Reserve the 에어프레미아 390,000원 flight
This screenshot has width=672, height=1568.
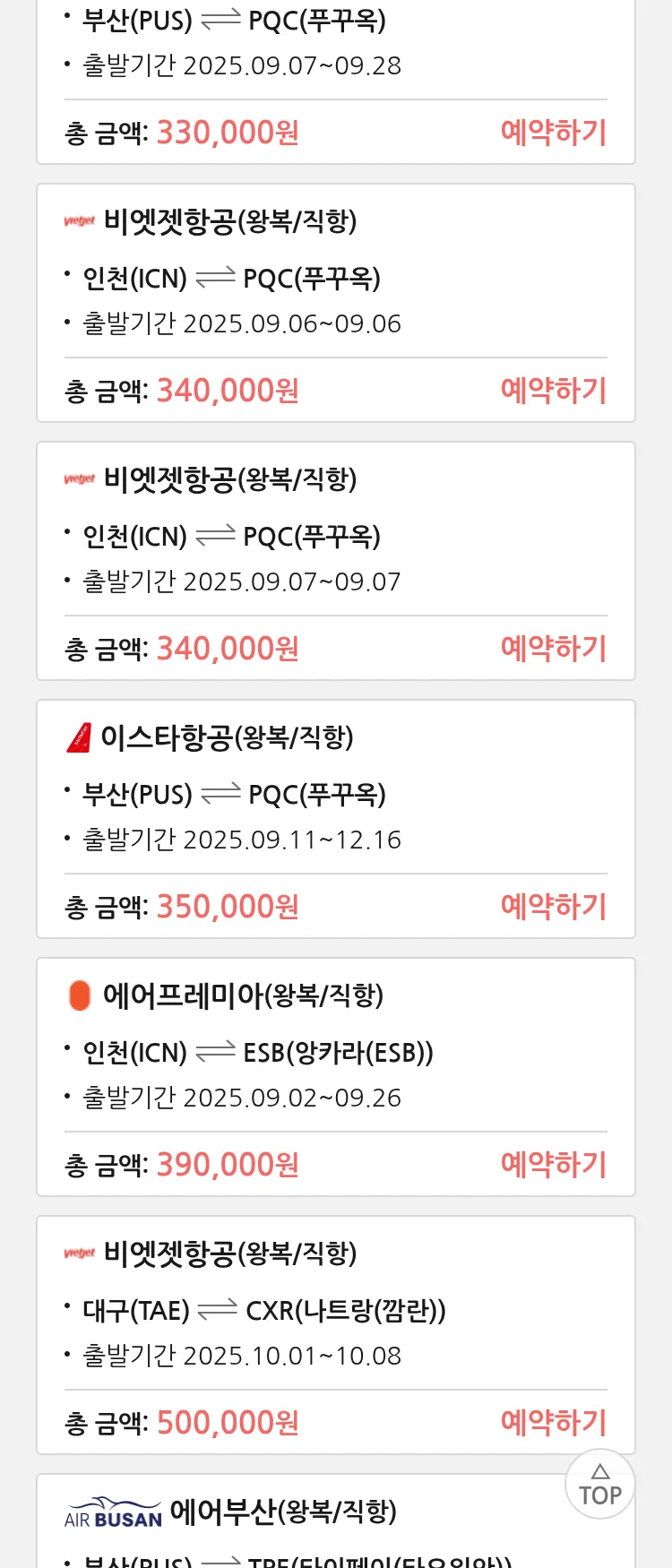pos(553,1165)
